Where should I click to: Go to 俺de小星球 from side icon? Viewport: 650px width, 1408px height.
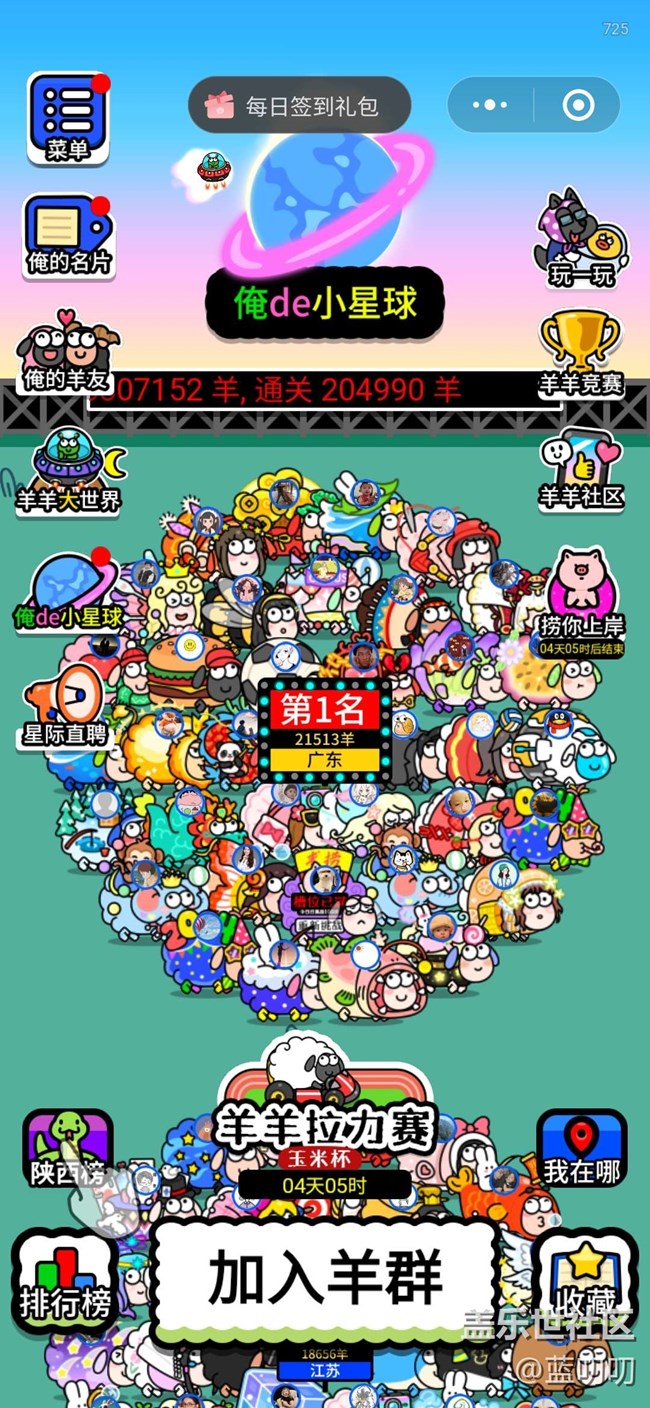click(69, 591)
